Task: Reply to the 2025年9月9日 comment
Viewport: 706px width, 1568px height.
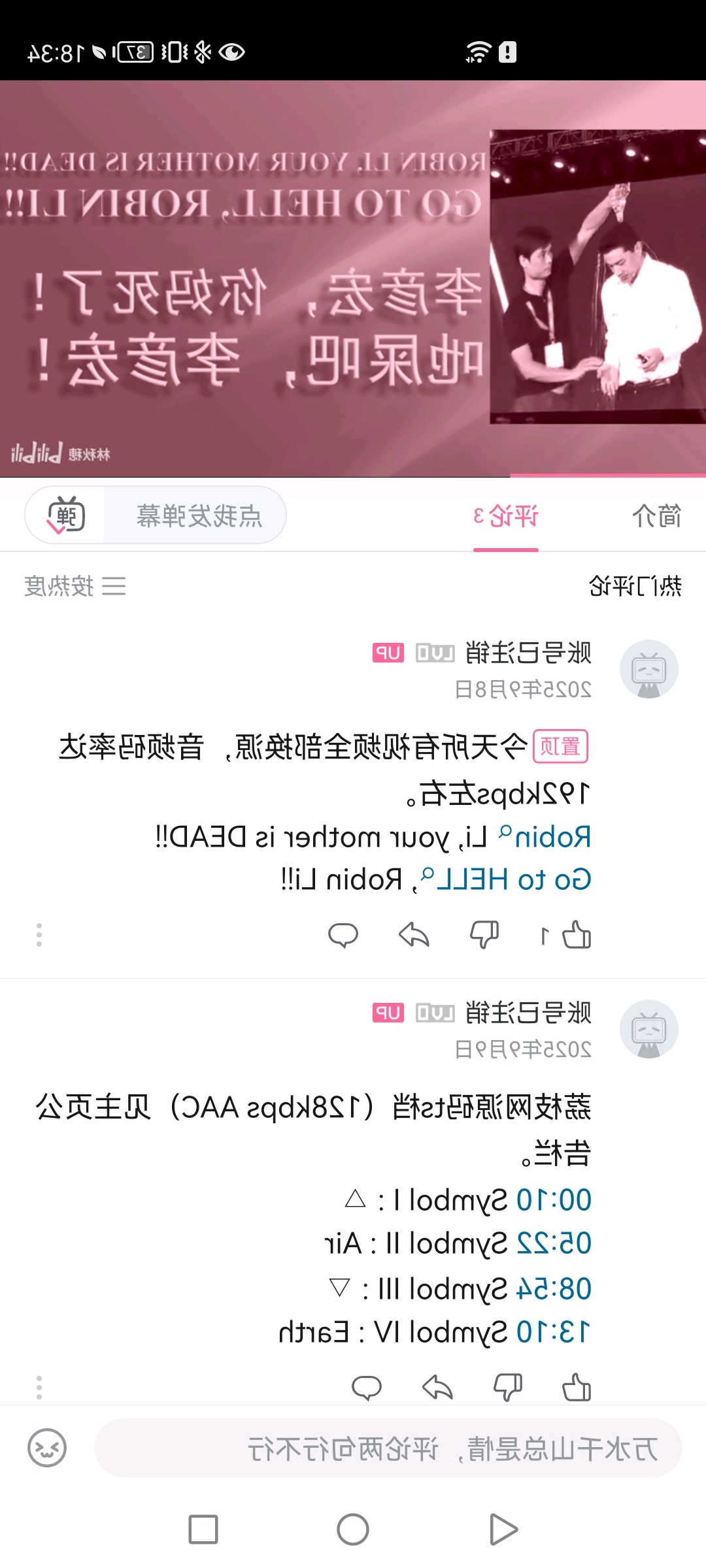Action: 366,1387
